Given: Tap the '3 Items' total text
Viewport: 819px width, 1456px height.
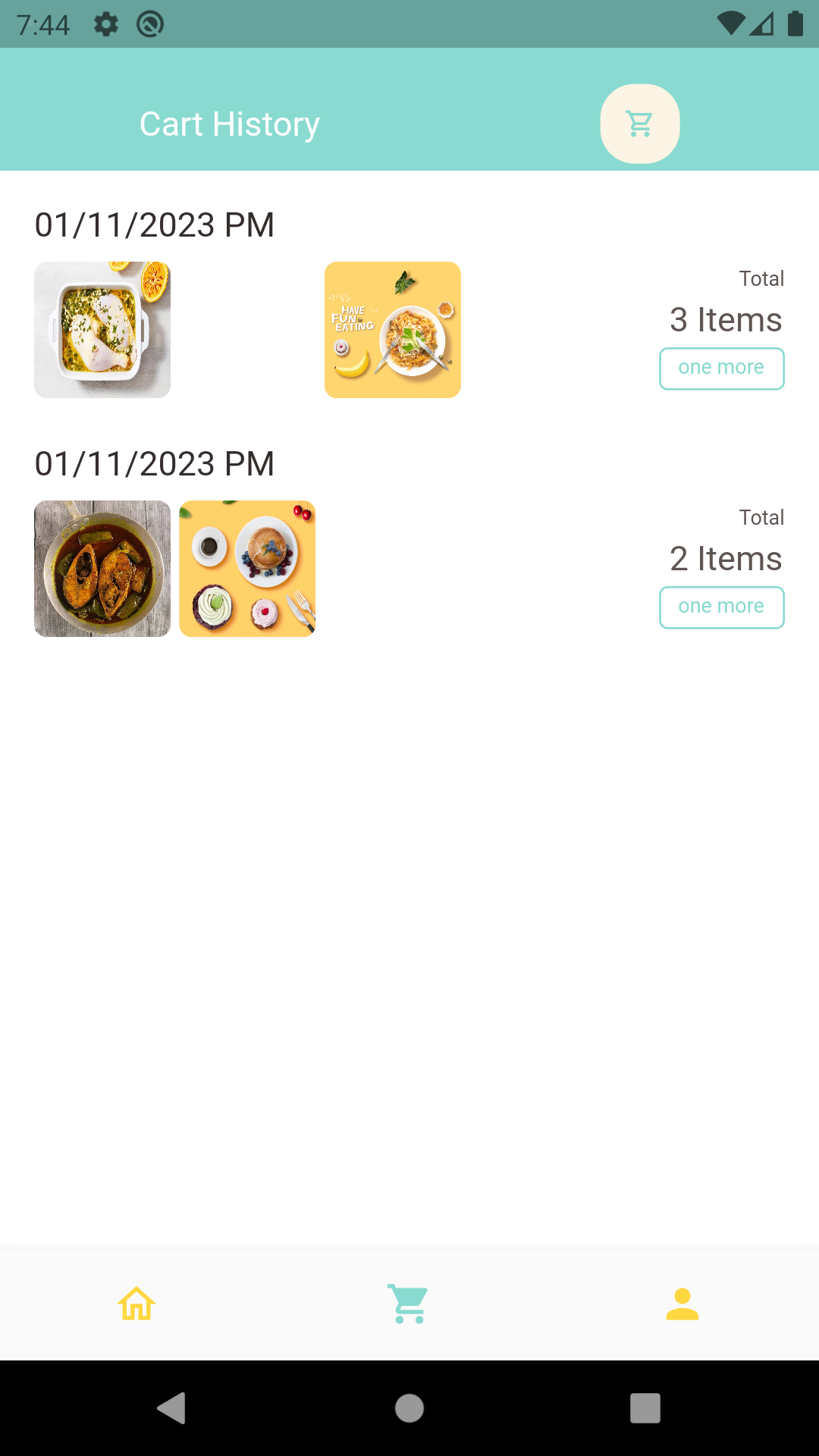Looking at the screenshot, I should [725, 320].
